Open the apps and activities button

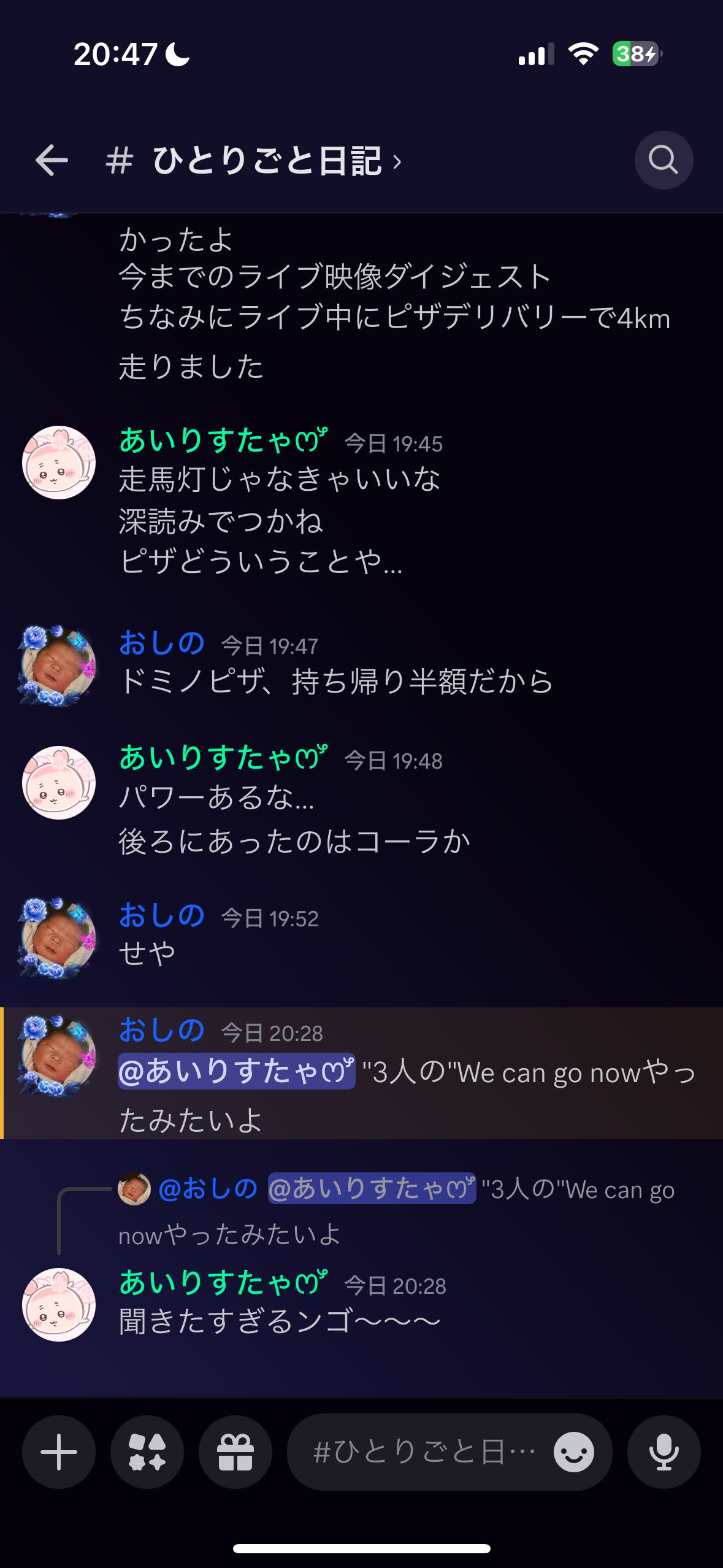[x=147, y=1452]
